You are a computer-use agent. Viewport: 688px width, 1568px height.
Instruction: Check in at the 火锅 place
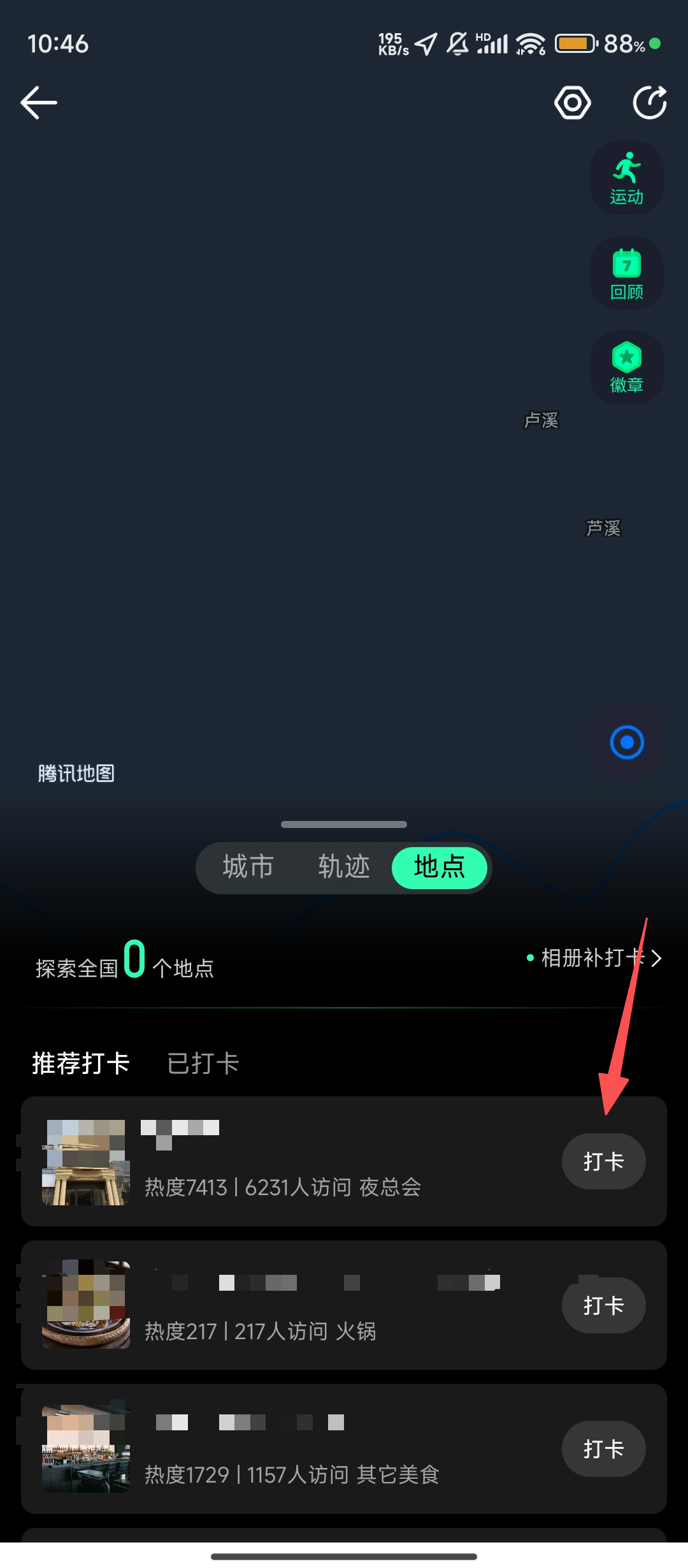click(x=603, y=1305)
